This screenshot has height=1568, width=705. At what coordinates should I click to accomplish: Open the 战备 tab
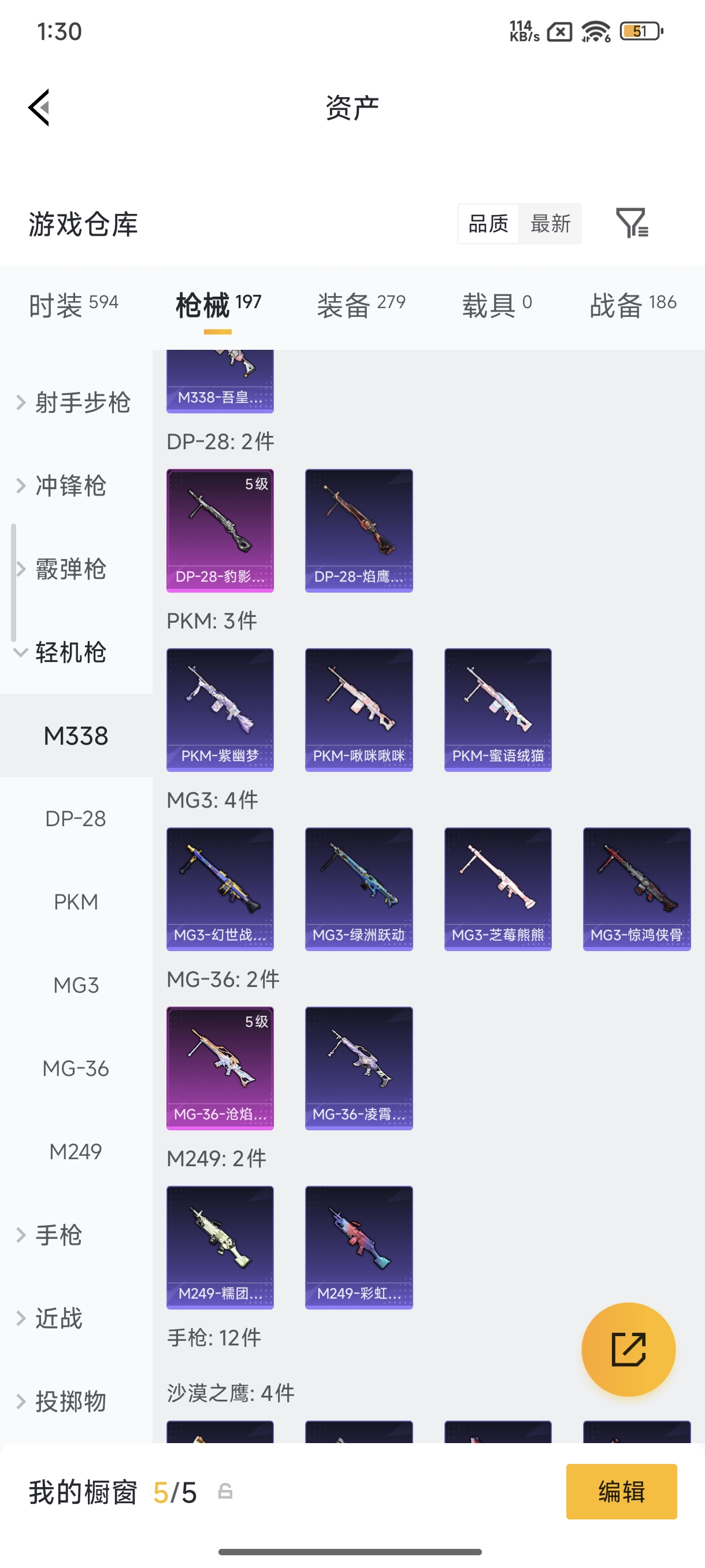(633, 304)
